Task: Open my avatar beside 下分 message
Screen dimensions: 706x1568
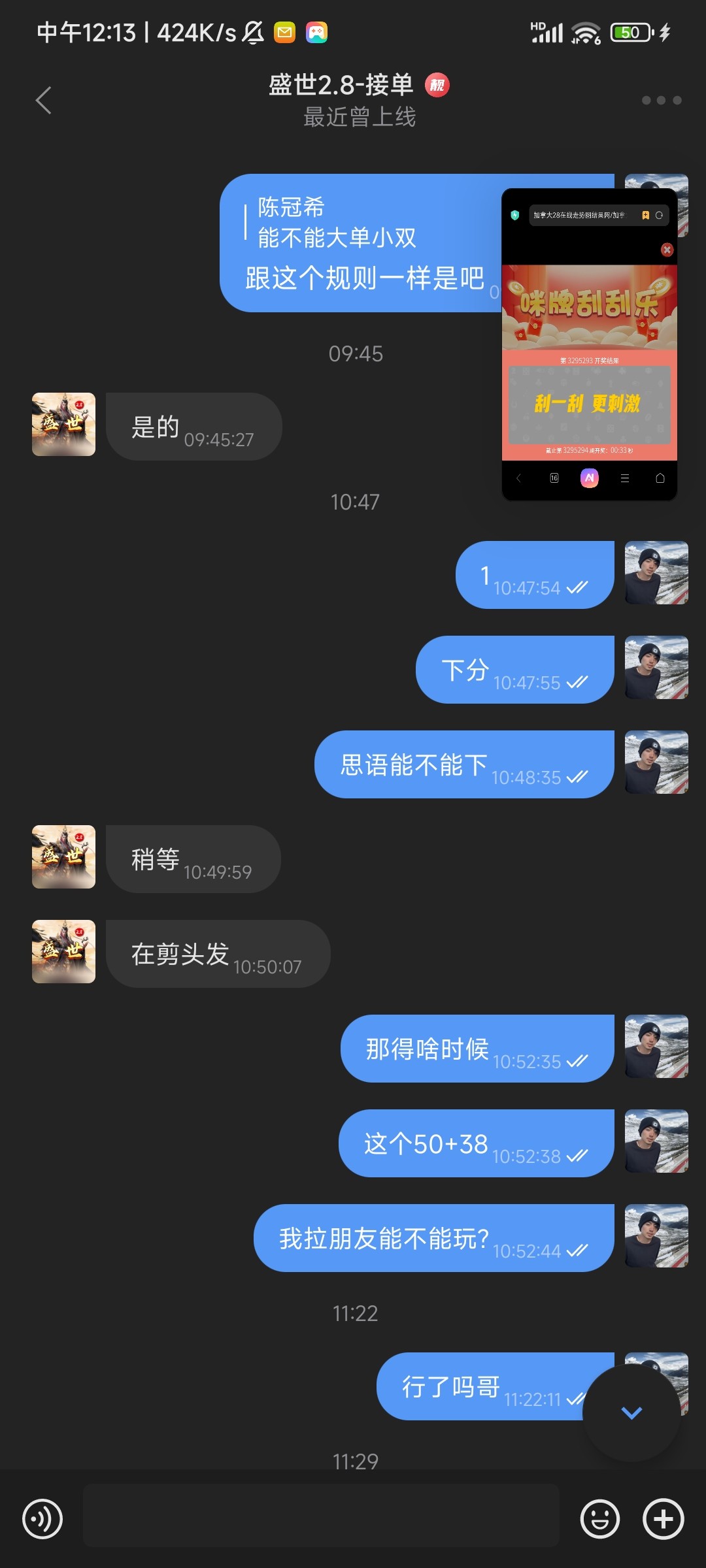Action: (x=656, y=668)
